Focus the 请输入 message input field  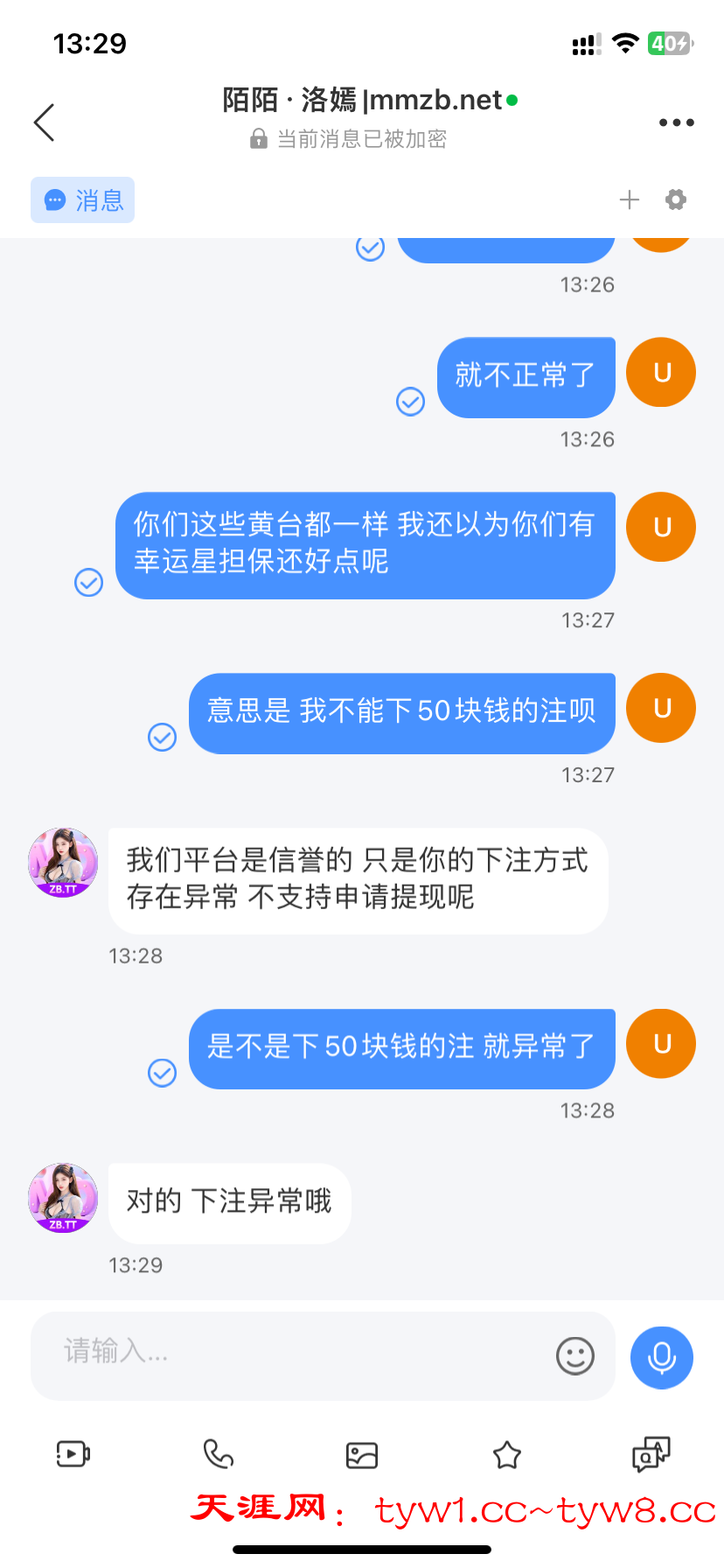click(x=297, y=1354)
